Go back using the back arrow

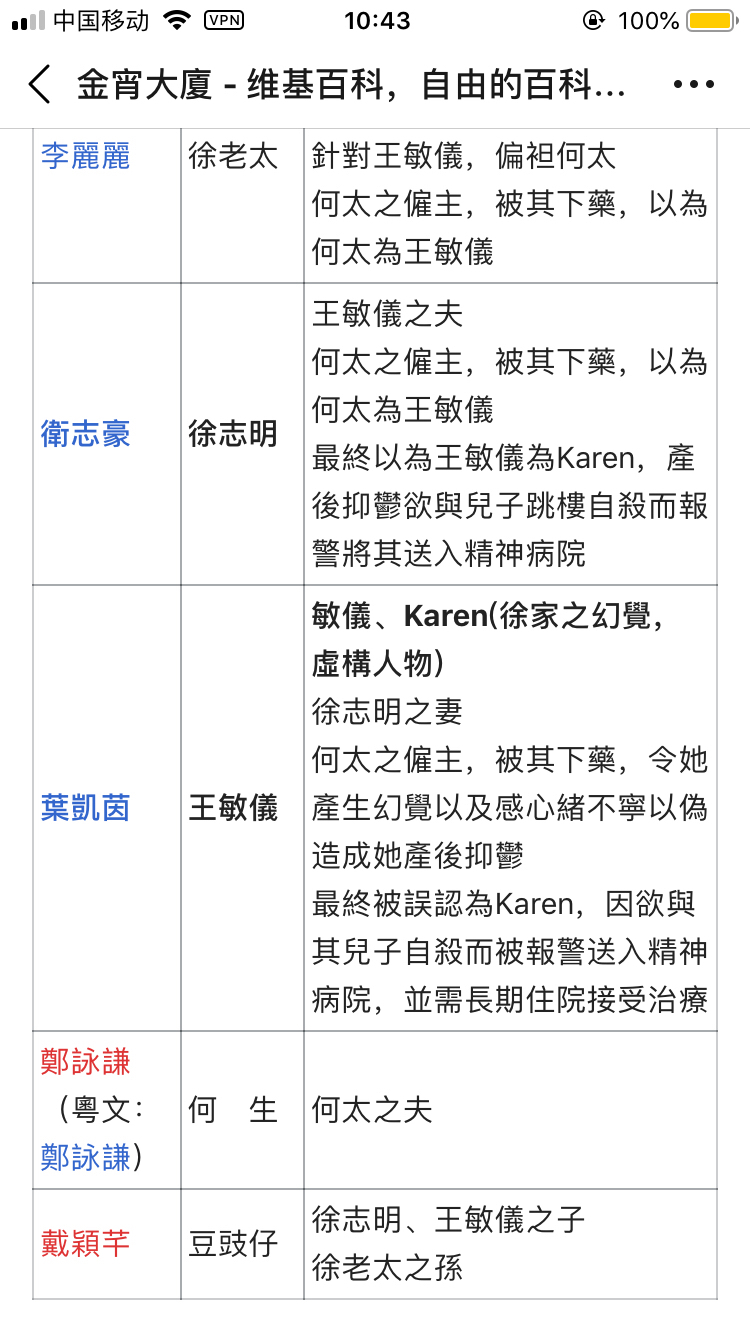point(40,85)
